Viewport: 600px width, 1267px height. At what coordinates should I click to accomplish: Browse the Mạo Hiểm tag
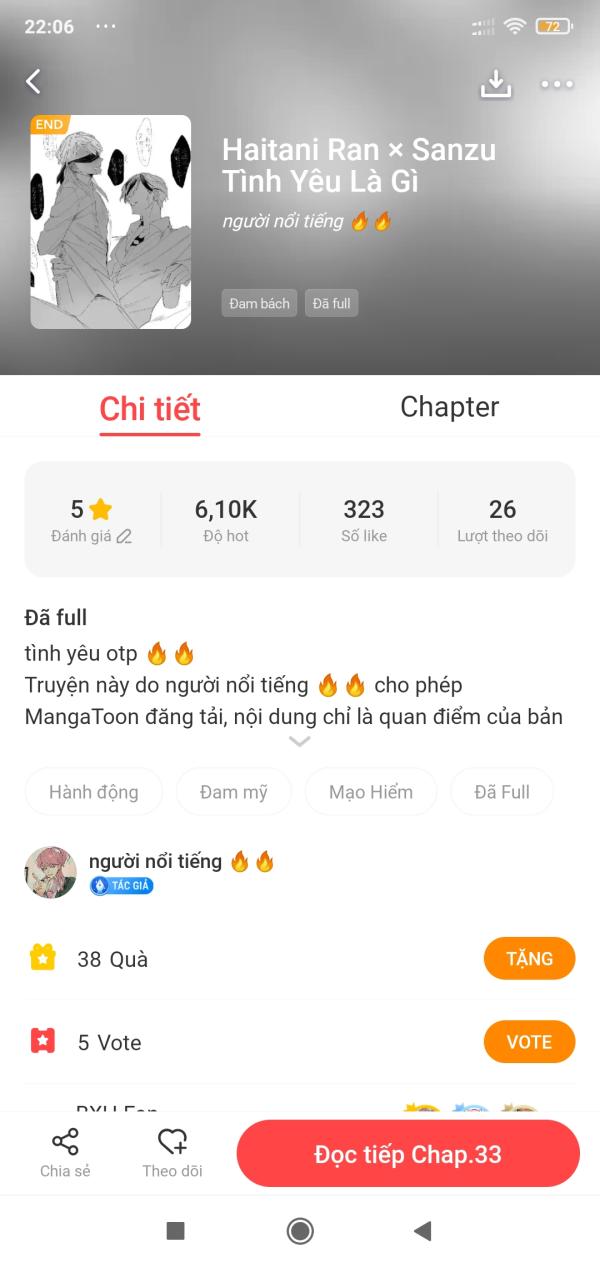click(x=370, y=792)
